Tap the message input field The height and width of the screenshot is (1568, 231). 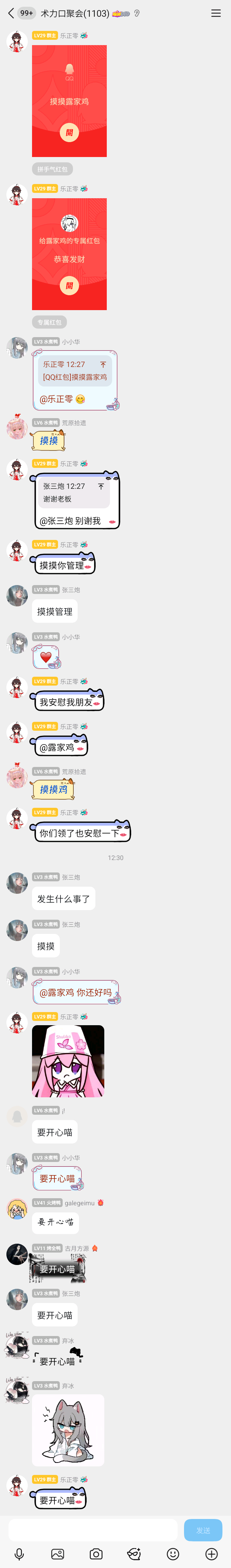tap(93, 1530)
